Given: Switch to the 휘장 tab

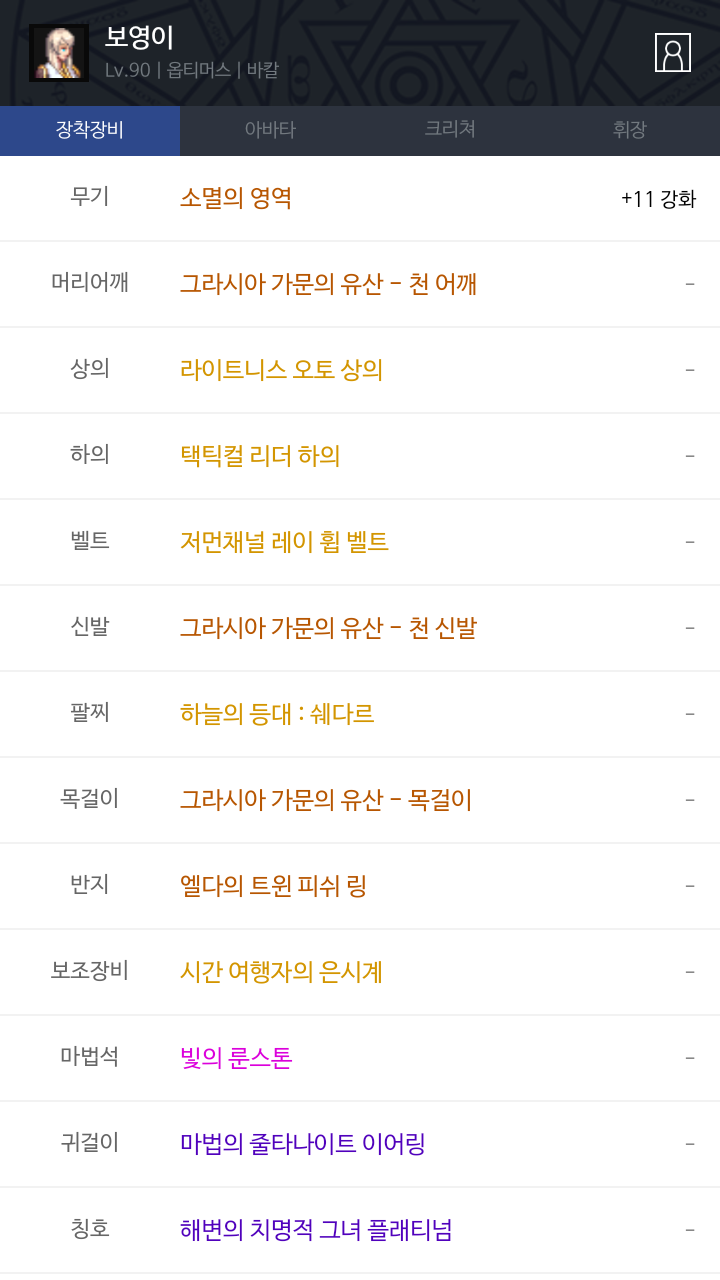Looking at the screenshot, I should tap(630, 130).
